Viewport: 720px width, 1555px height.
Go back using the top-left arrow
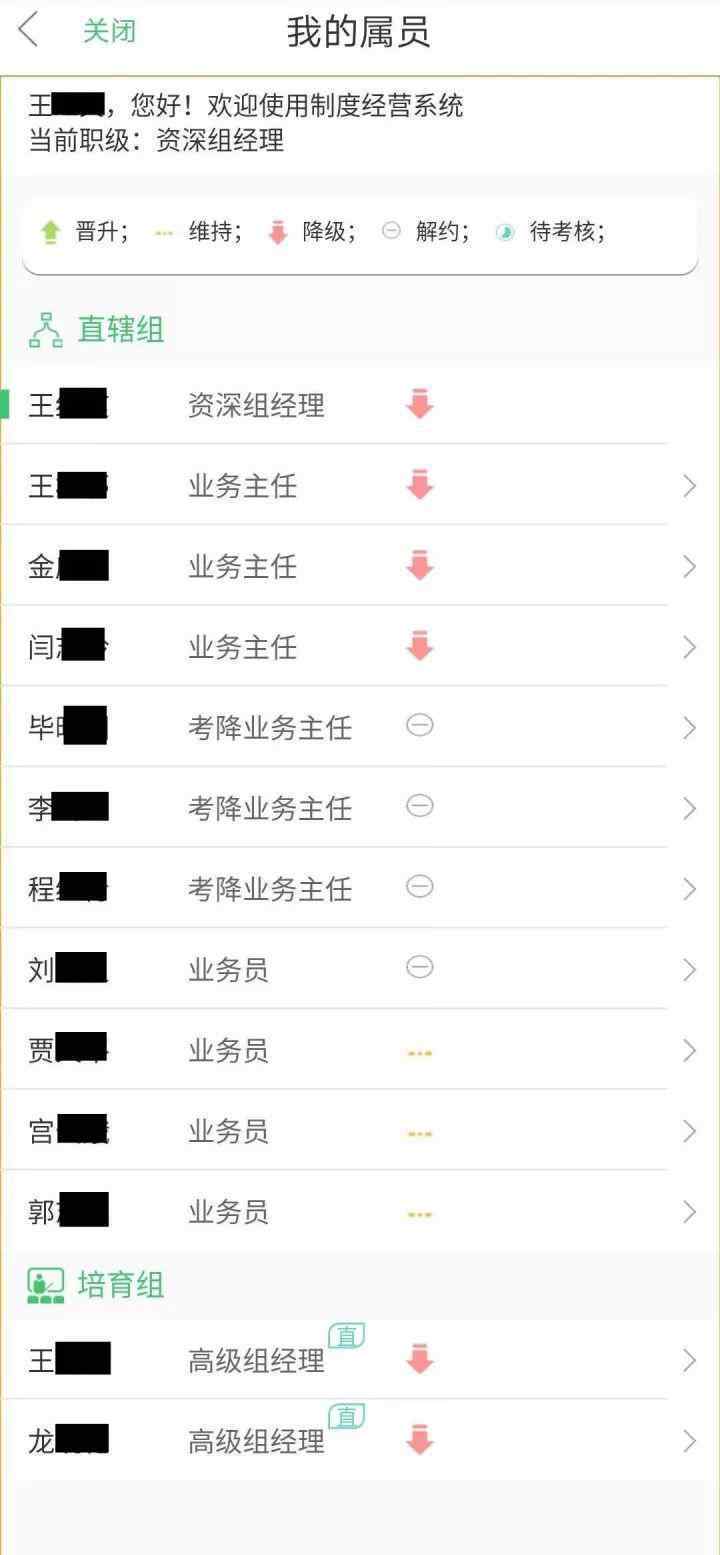pos(28,31)
